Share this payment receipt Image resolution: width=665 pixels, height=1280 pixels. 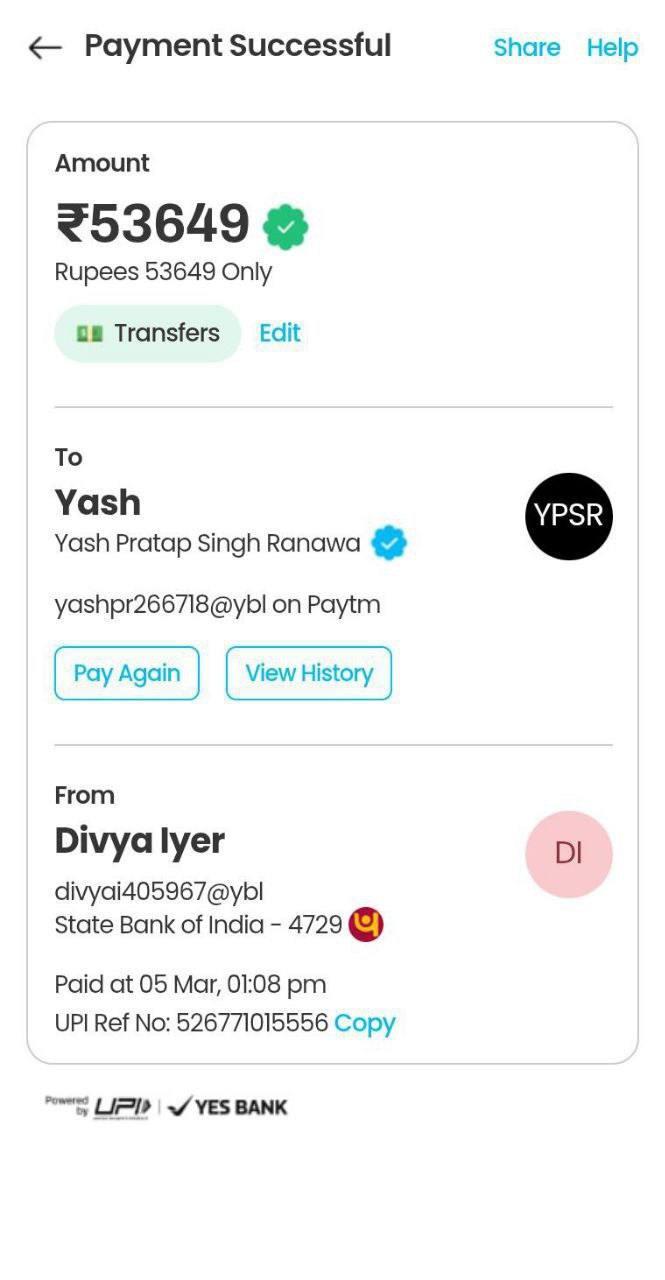pyautogui.click(x=526, y=47)
